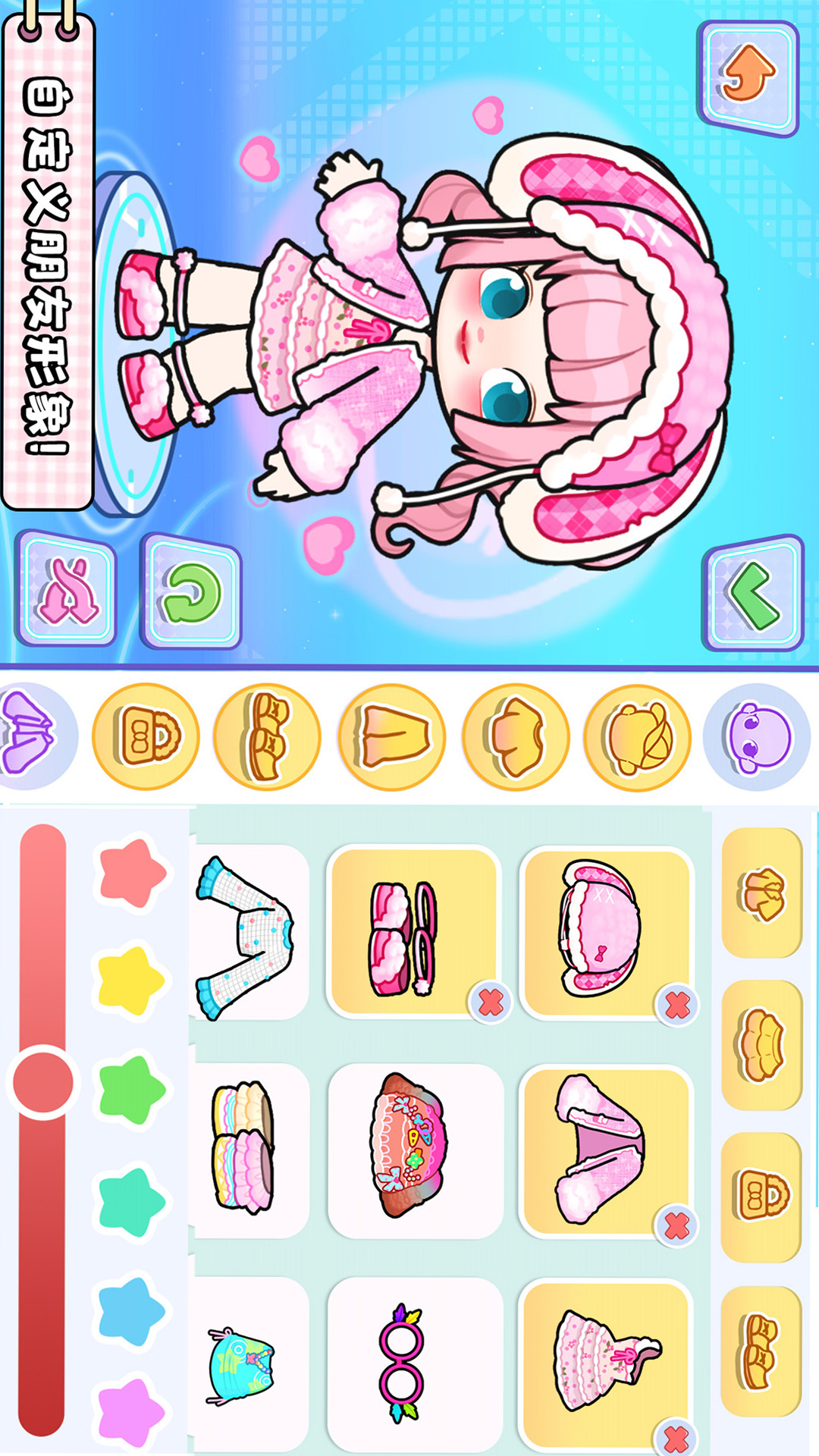Select the polka-dot ruffled pants item
This screenshot has height=1456, width=819.
click(246, 933)
